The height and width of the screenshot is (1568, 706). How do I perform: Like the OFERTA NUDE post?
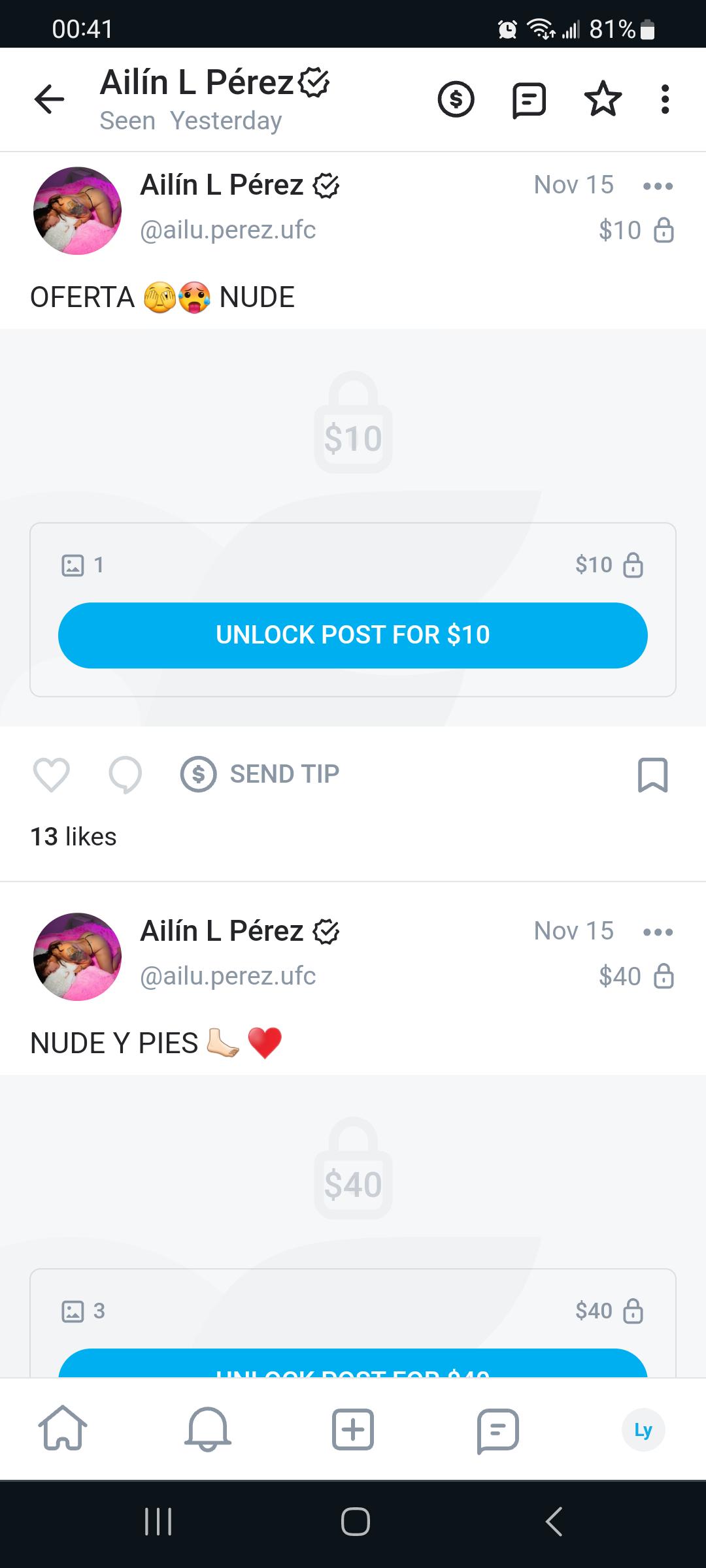[x=52, y=775]
